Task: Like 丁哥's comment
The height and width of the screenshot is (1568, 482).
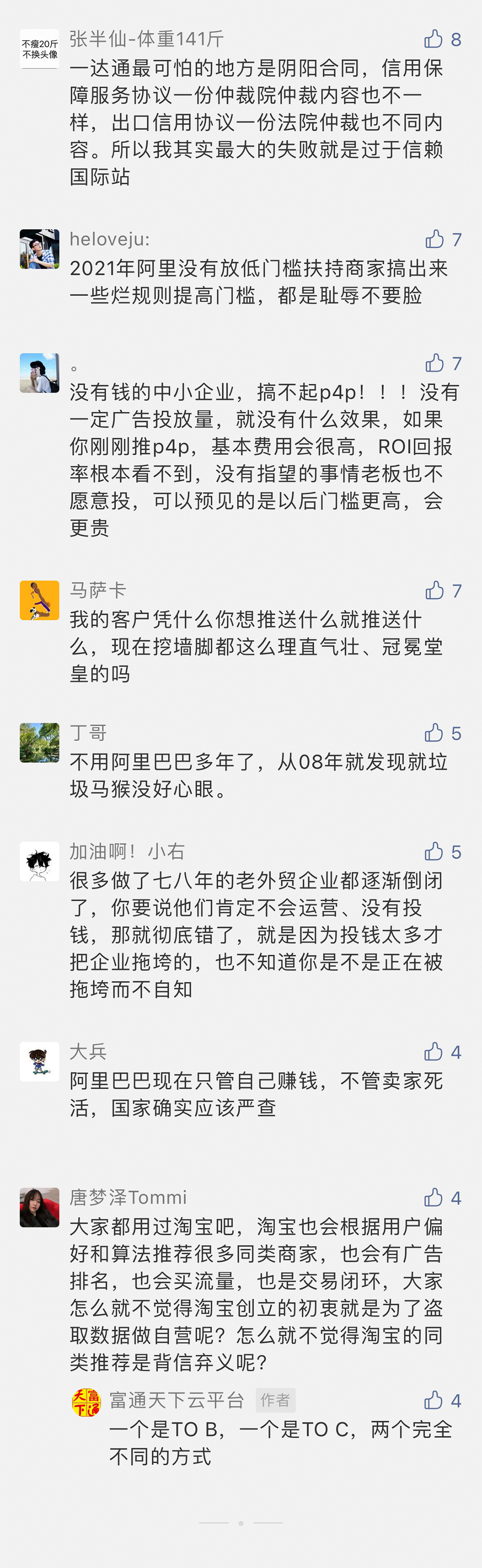Action: [433, 733]
